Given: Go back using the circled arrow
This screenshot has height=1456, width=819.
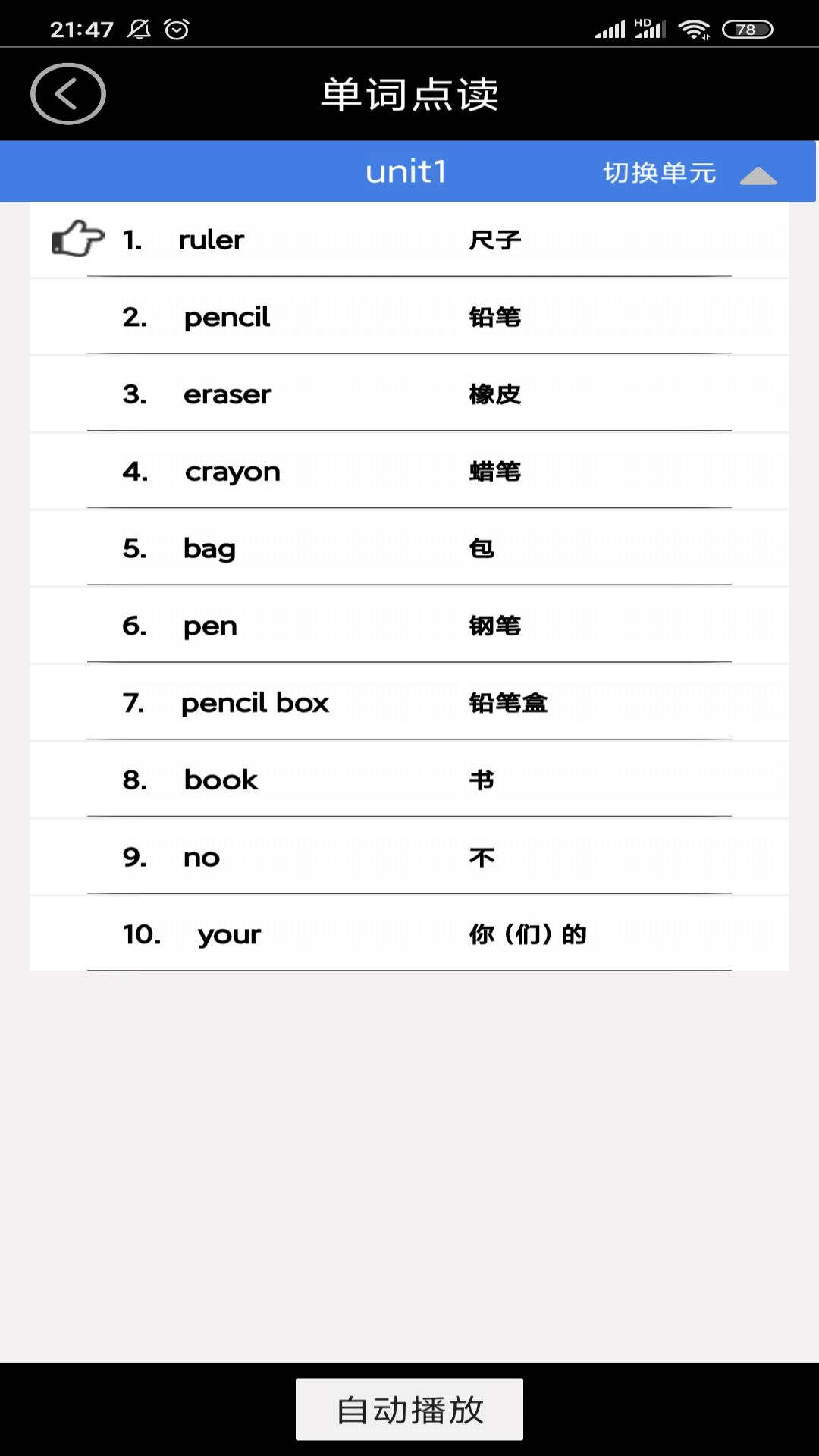Looking at the screenshot, I should (x=67, y=94).
